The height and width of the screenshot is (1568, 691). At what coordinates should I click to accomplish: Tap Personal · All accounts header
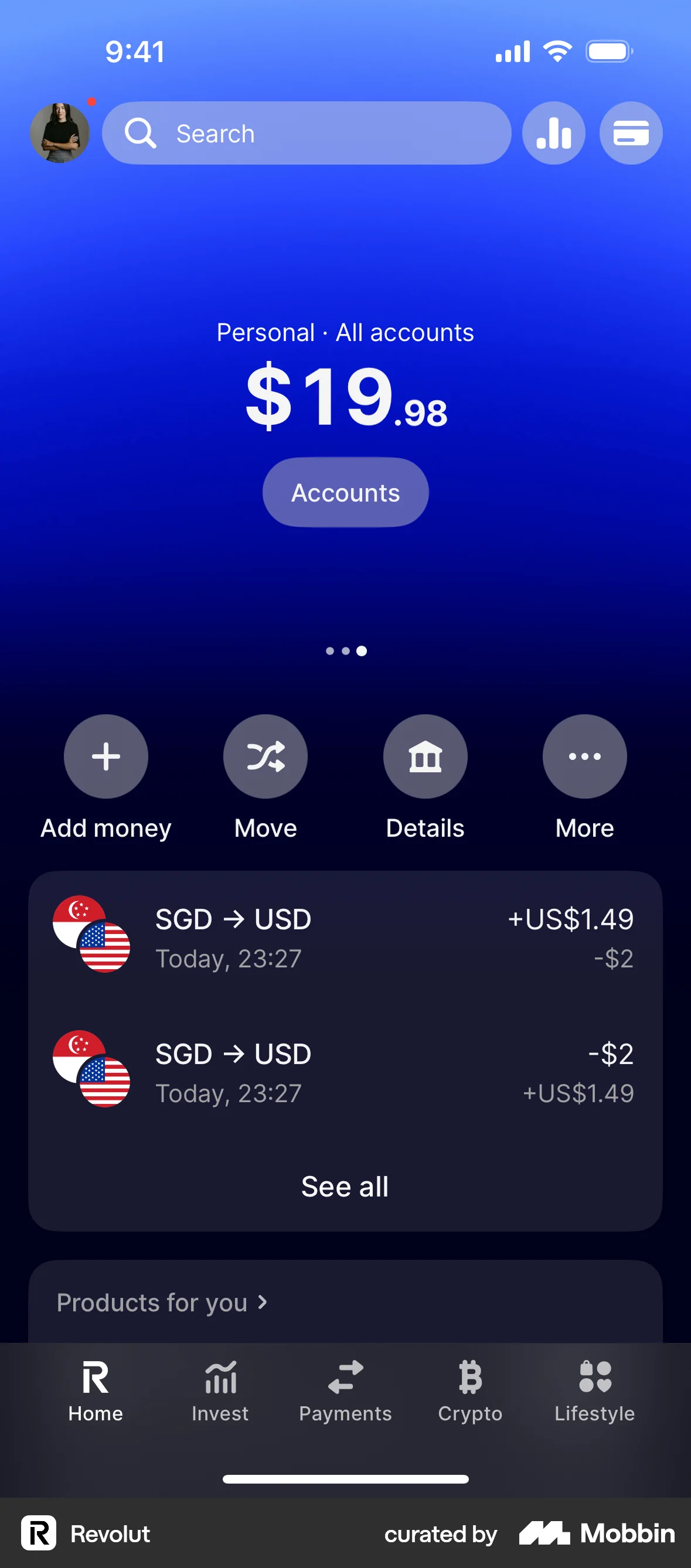click(345, 332)
